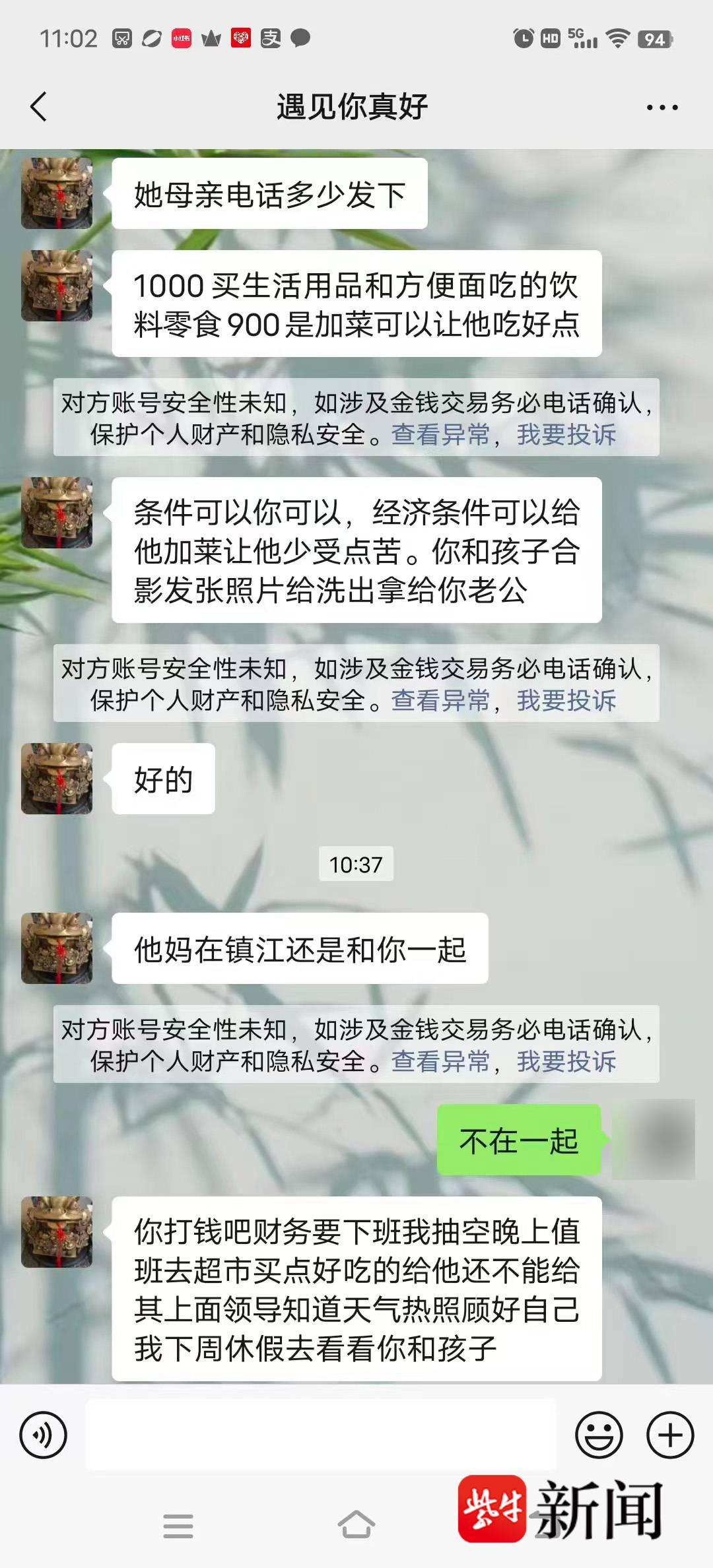
Task: Go back from the 遇见你真好 chat
Action: 39,107
